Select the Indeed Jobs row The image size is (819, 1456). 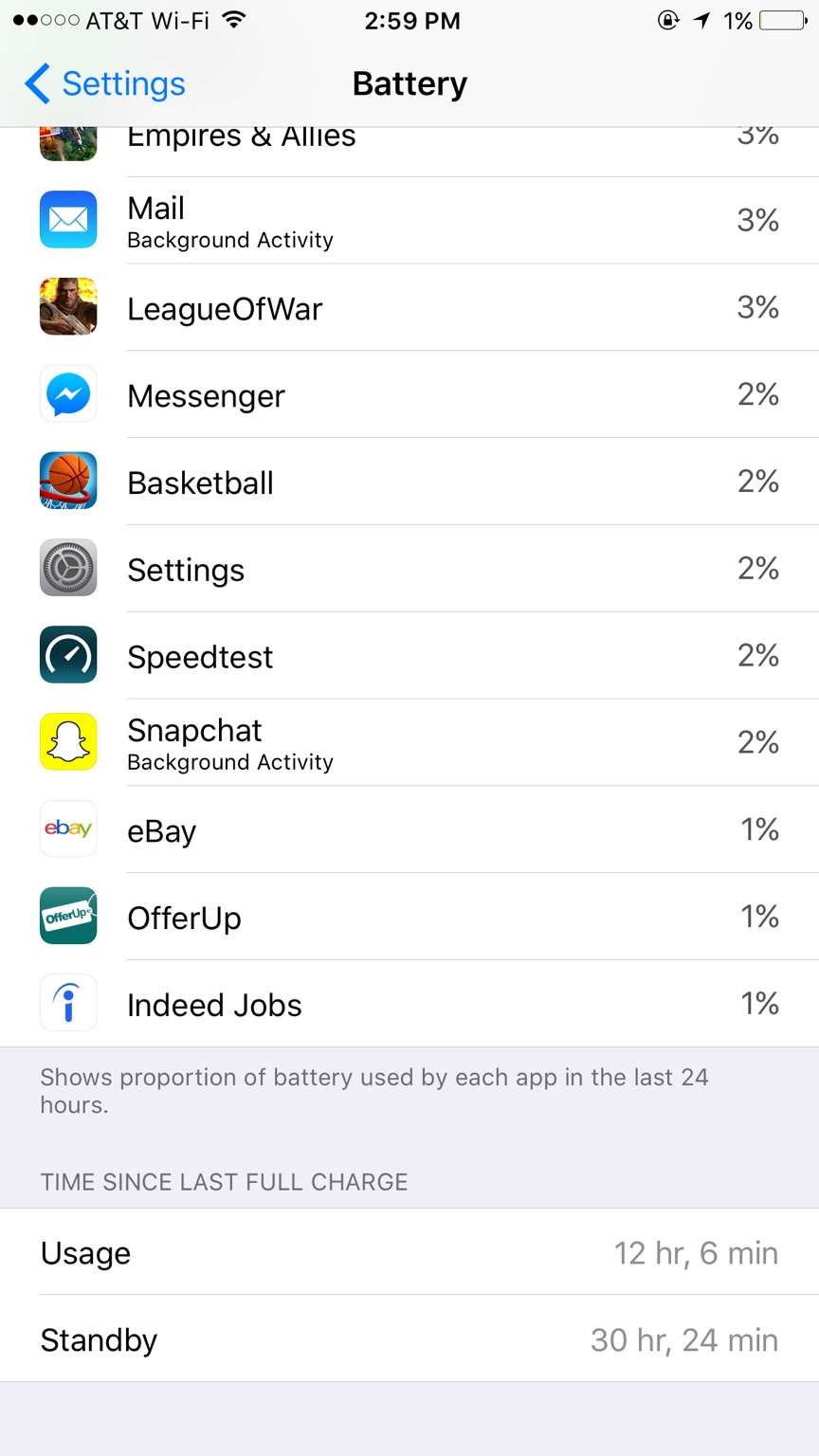coord(409,1005)
